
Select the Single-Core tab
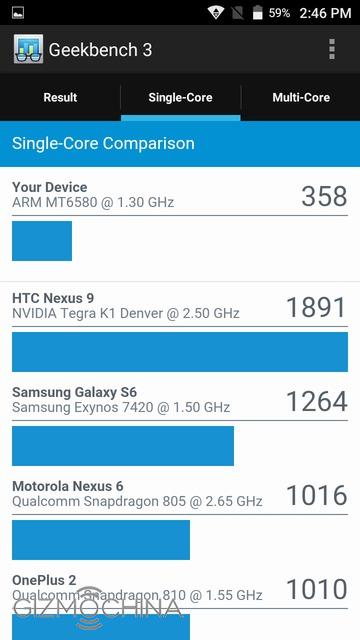coord(180,97)
